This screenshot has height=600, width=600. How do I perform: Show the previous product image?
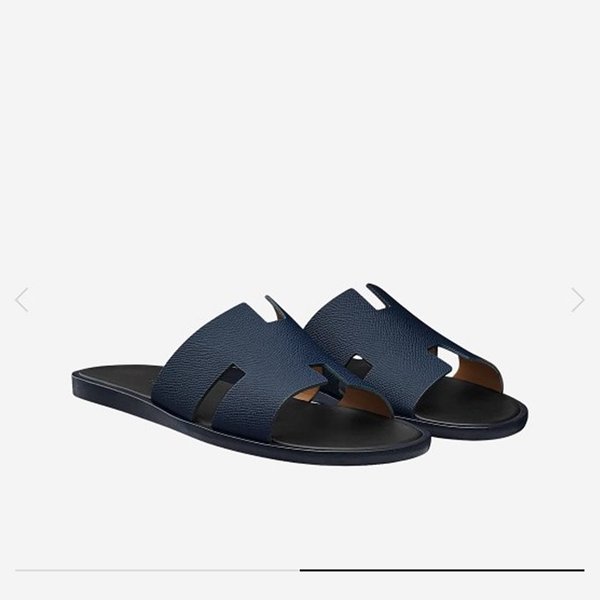pyautogui.click(x=22, y=299)
